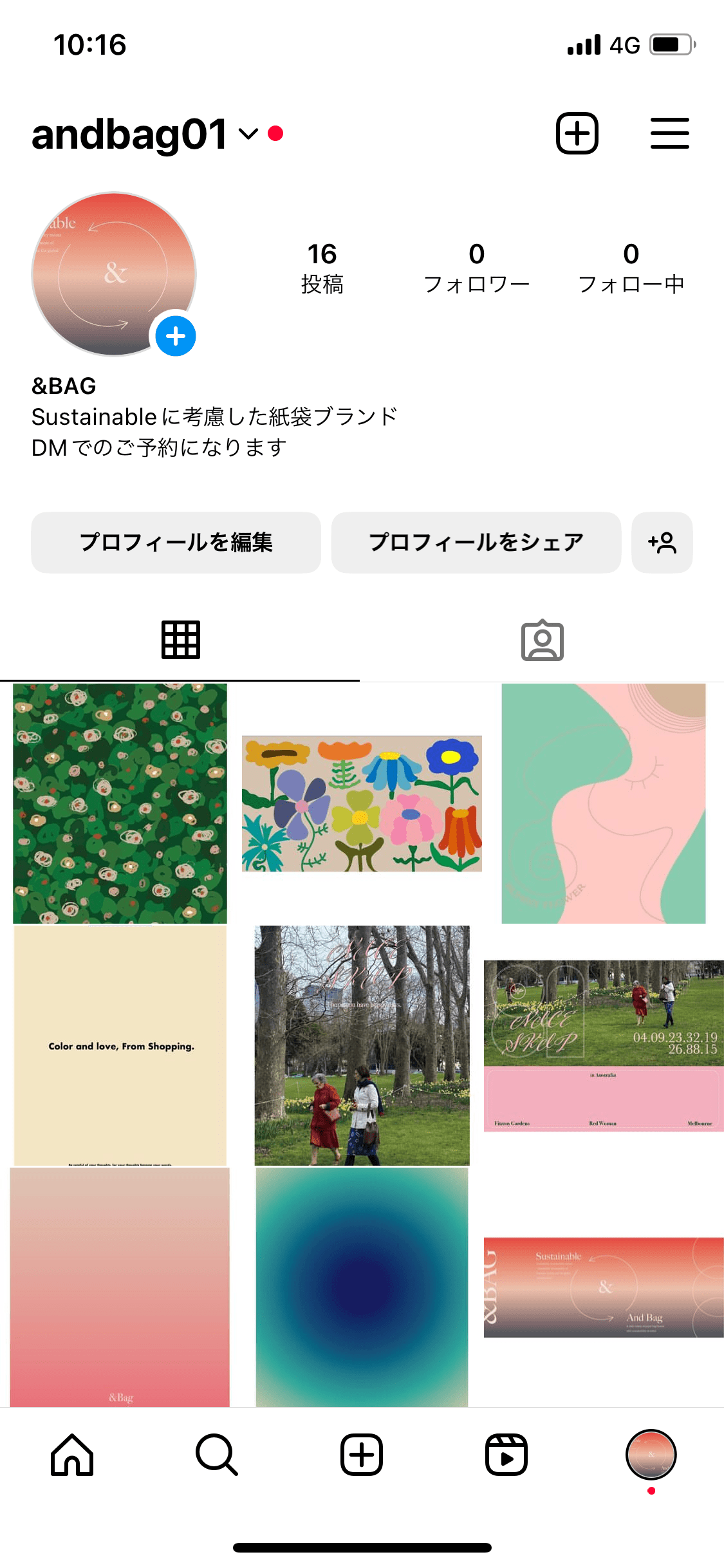Open the 'Color and love, From Shopping' post
Viewport: 724px width, 1568px height.
click(x=120, y=1045)
